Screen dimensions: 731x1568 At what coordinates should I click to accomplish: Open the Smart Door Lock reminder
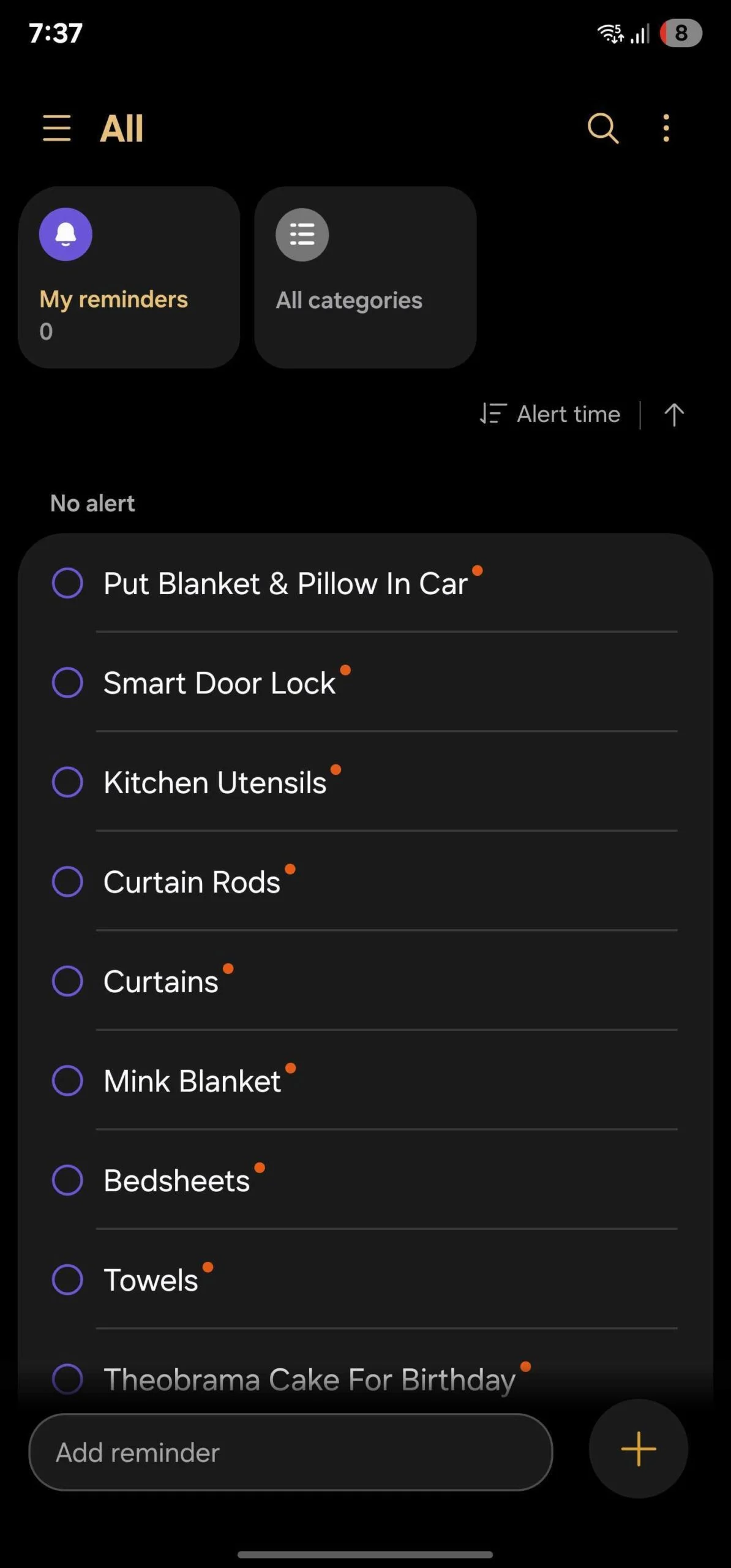[x=219, y=683]
